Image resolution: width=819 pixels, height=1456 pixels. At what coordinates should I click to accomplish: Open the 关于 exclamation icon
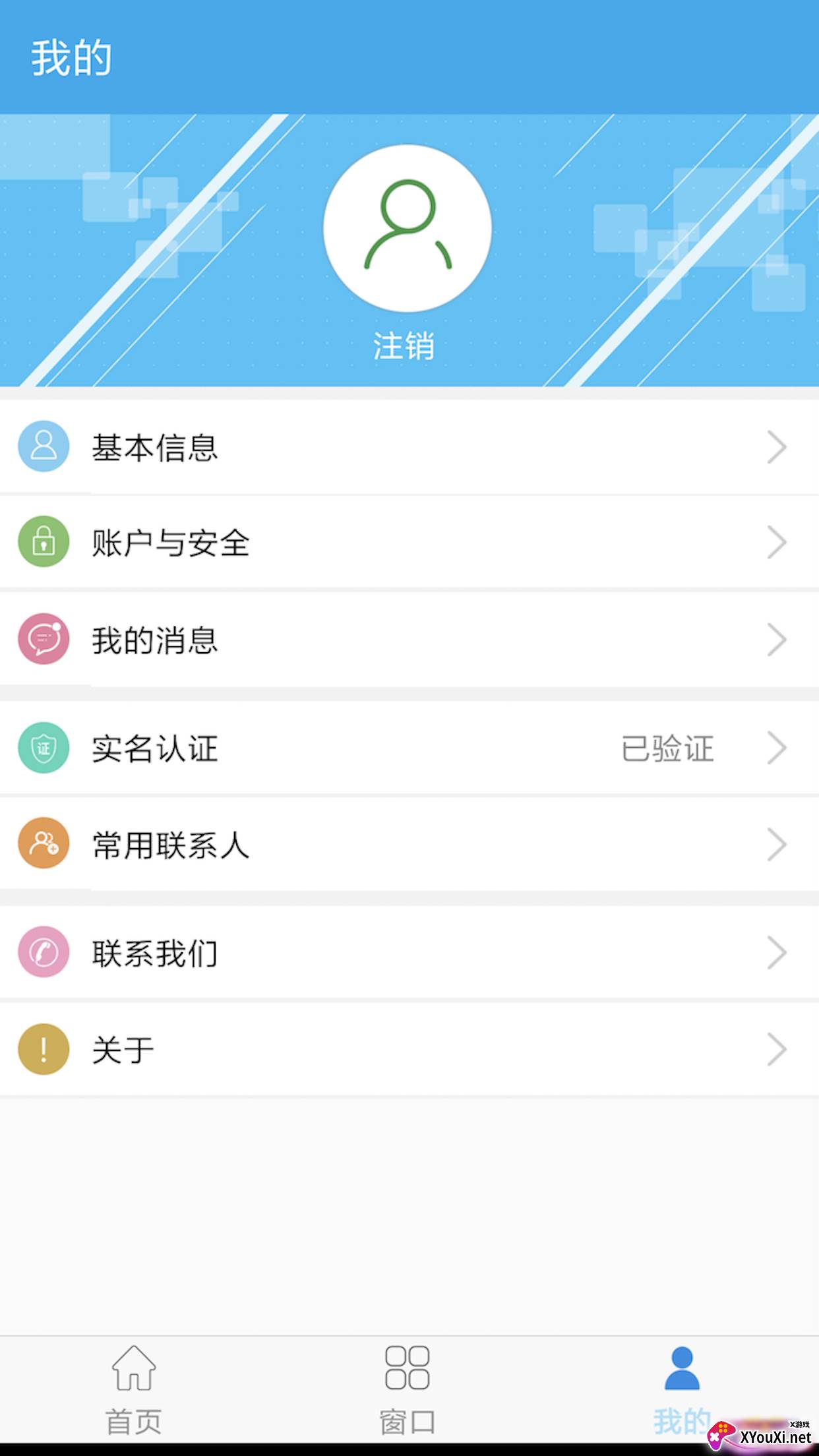pos(43,1050)
